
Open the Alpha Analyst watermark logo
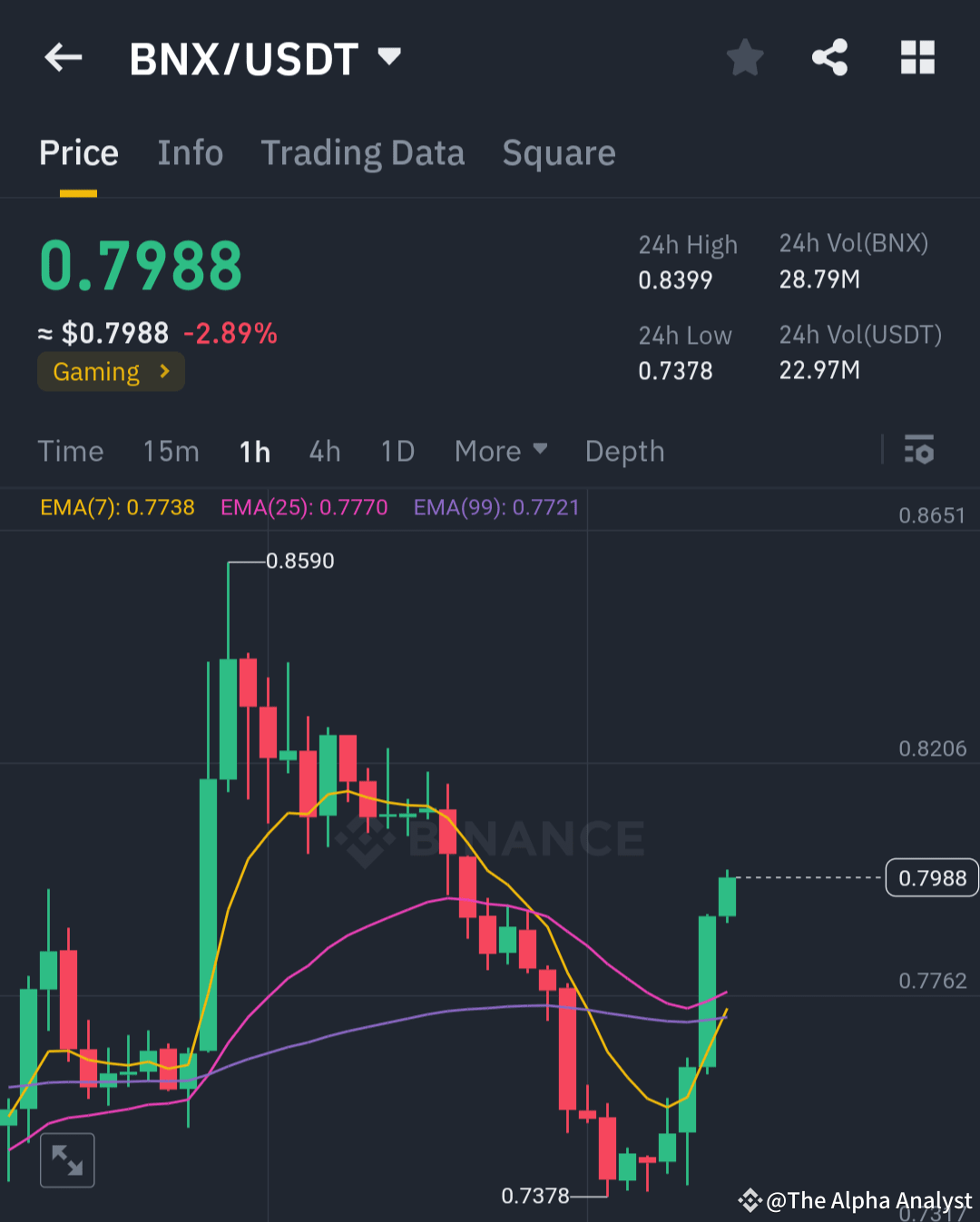coord(751,1199)
